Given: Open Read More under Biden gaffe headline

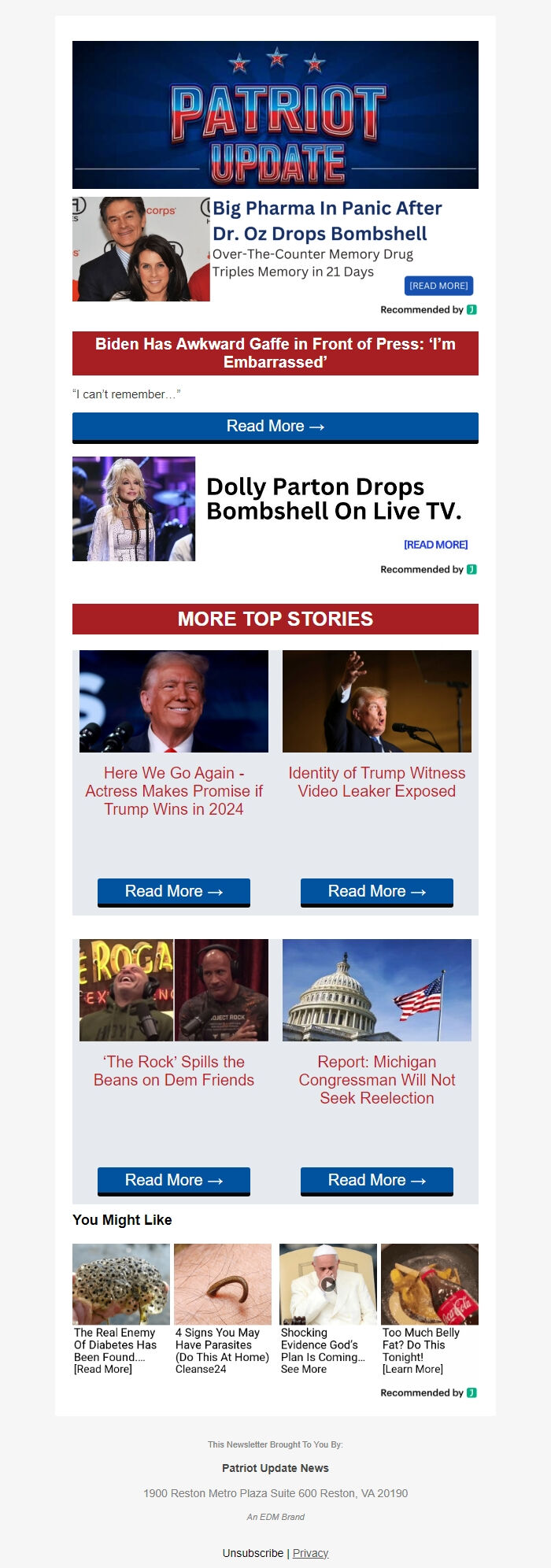Looking at the screenshot, I should pyautogui.click(x=275, y=427).
